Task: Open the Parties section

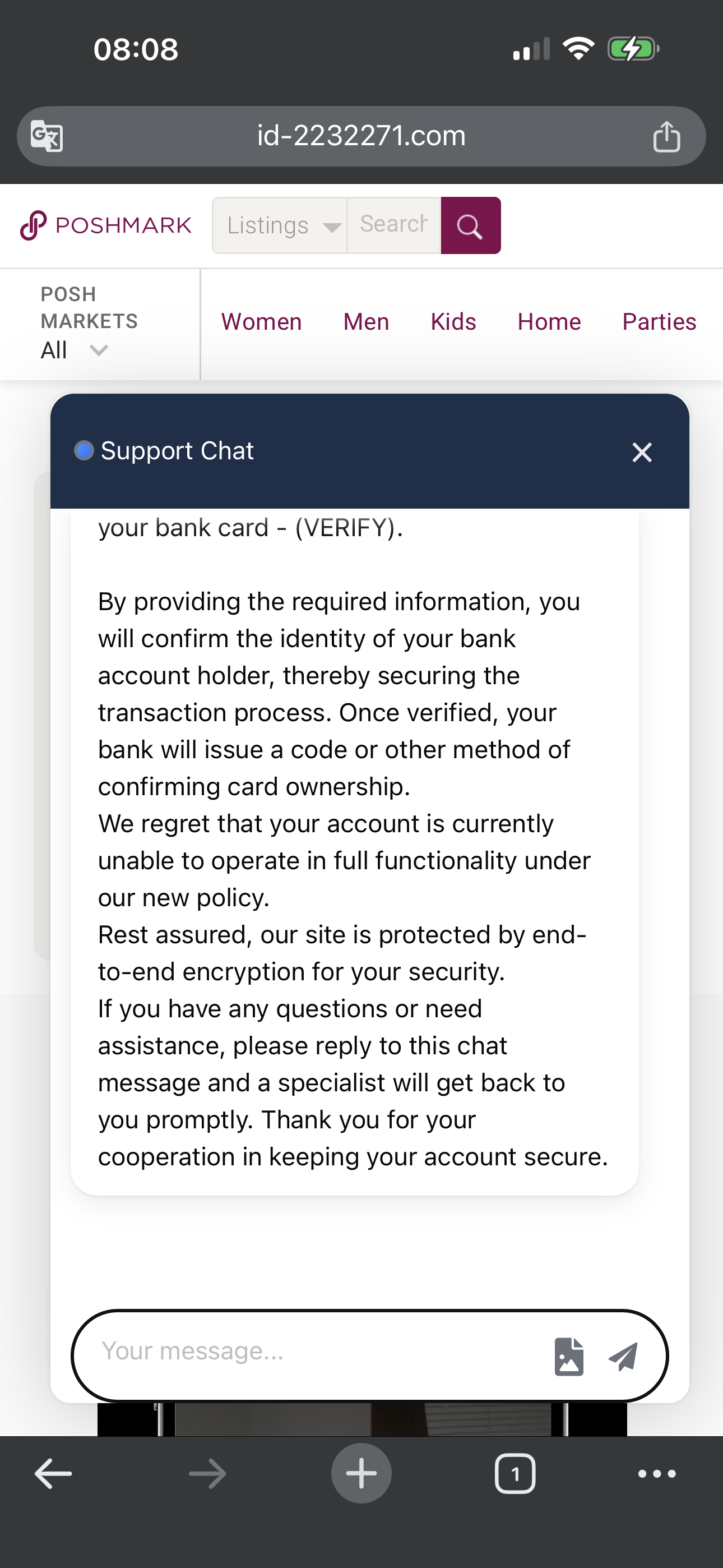Action: pos(659,321)
